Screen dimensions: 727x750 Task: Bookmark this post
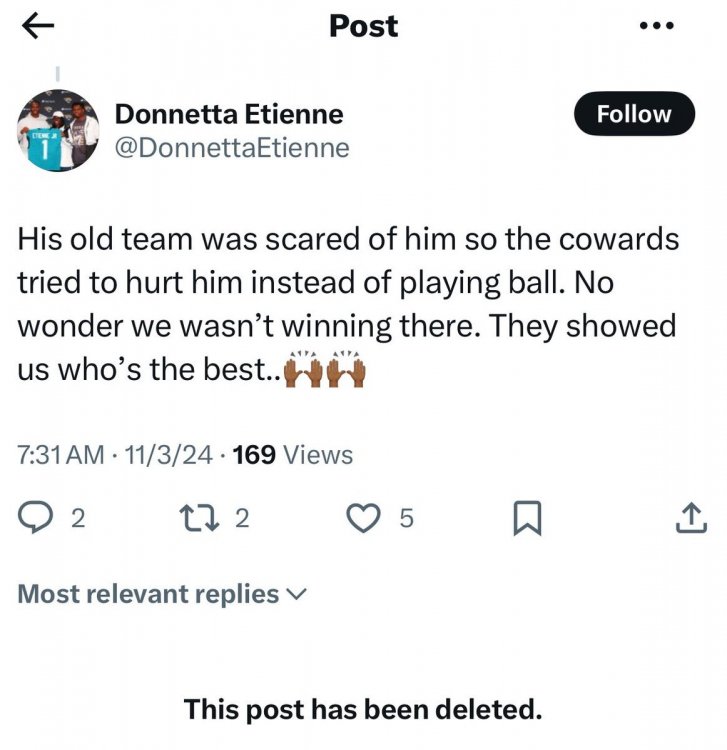point(527,517)
